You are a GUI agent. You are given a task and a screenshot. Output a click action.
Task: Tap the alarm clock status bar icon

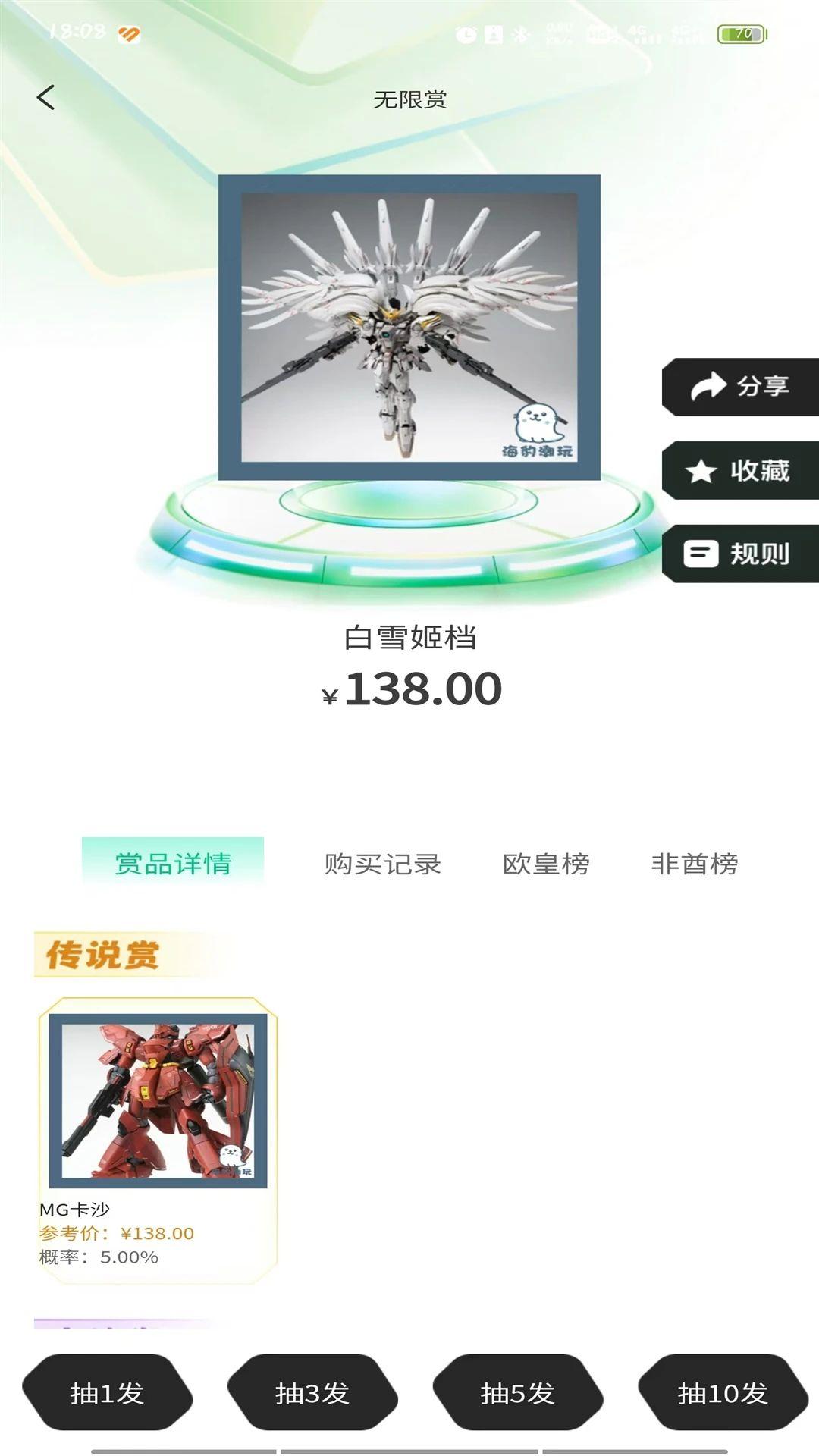(x=466, y=33)
